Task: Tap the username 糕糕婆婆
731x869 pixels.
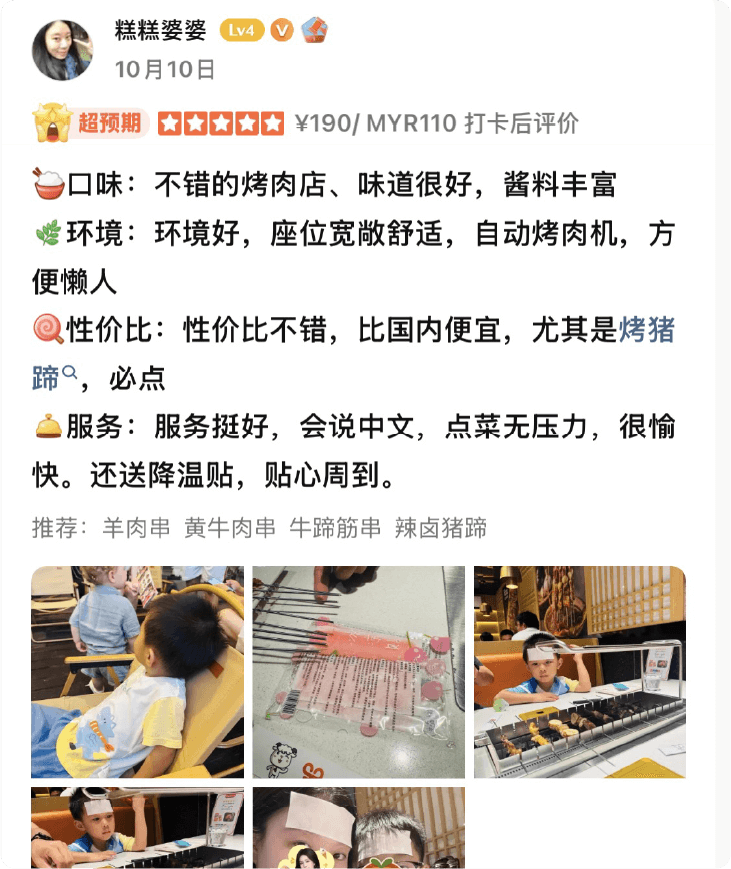Action: (x=160, y=31)
